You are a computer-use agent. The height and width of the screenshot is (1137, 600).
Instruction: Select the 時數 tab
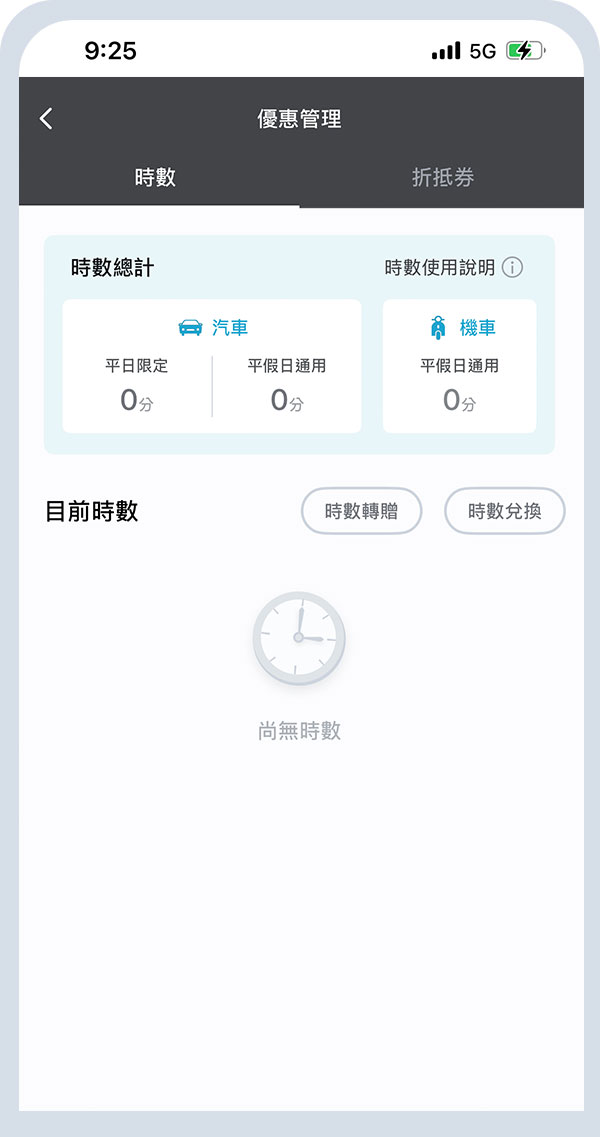(x=155, y=178)
